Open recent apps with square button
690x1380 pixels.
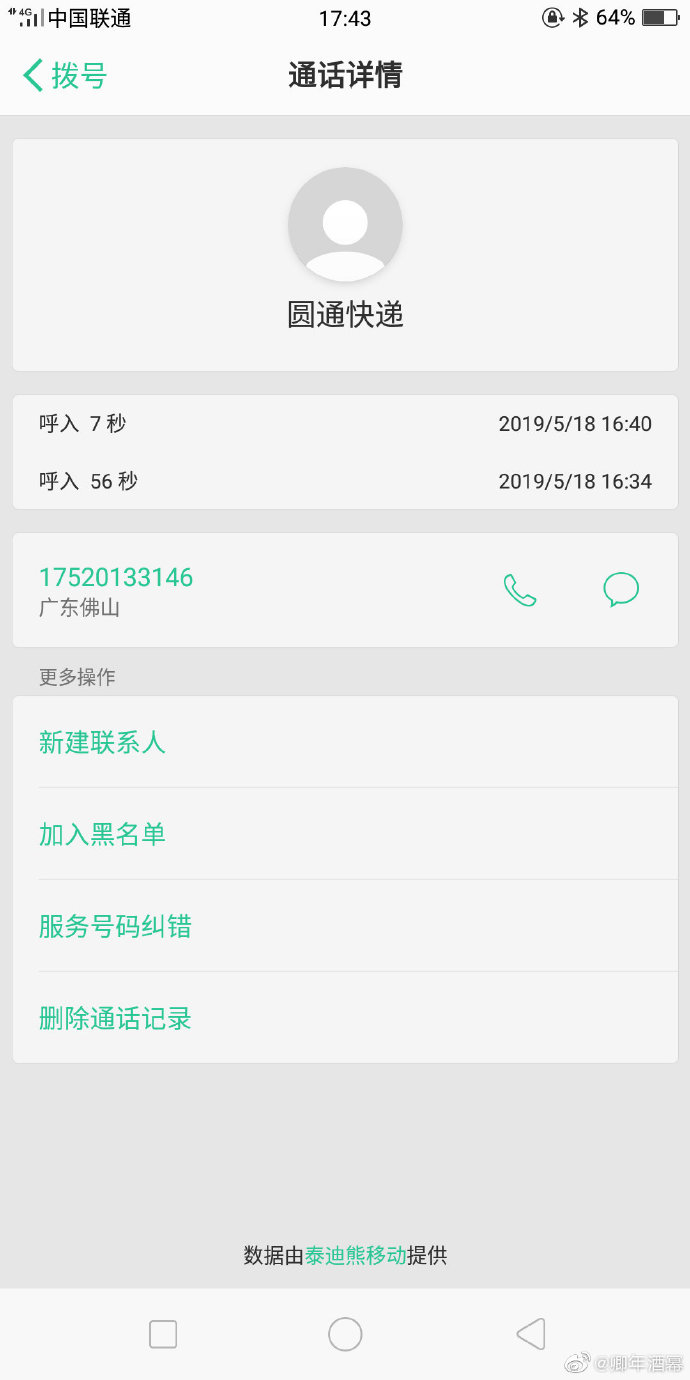[x=163, y=1334]
